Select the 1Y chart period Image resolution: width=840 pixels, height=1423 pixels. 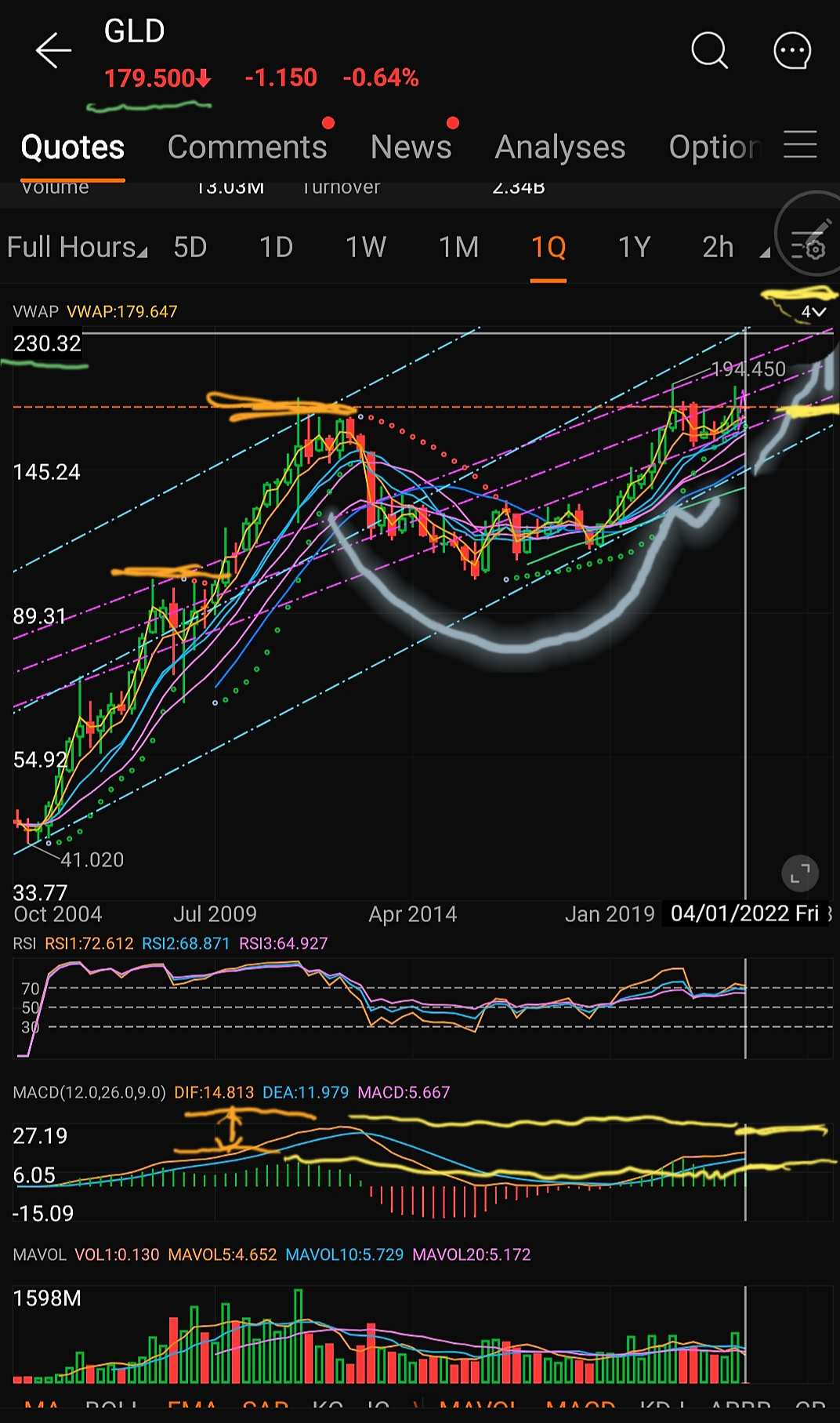(x=634, y=248)
